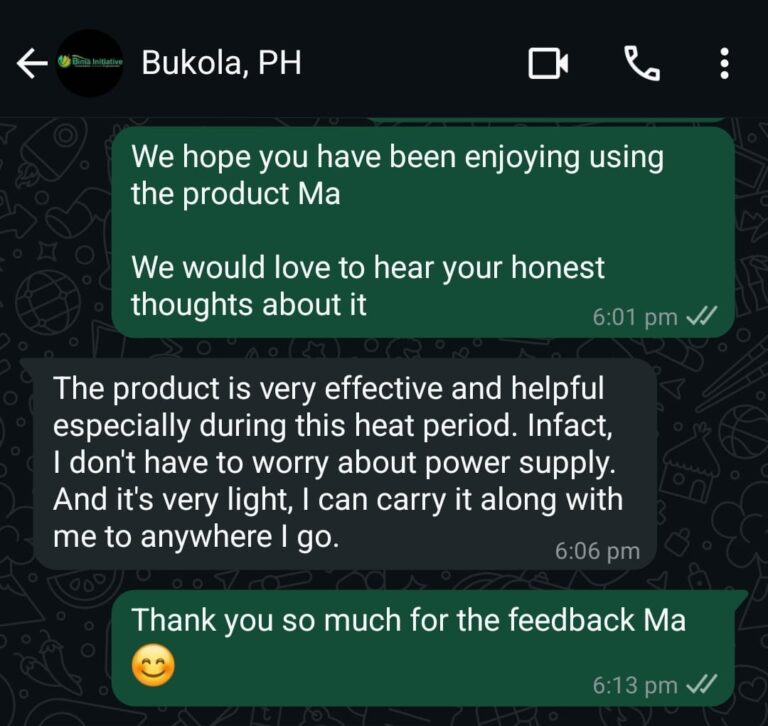
Task: Start a video call with Bukola
Action: pyautogui.click(x=548, y=64)
